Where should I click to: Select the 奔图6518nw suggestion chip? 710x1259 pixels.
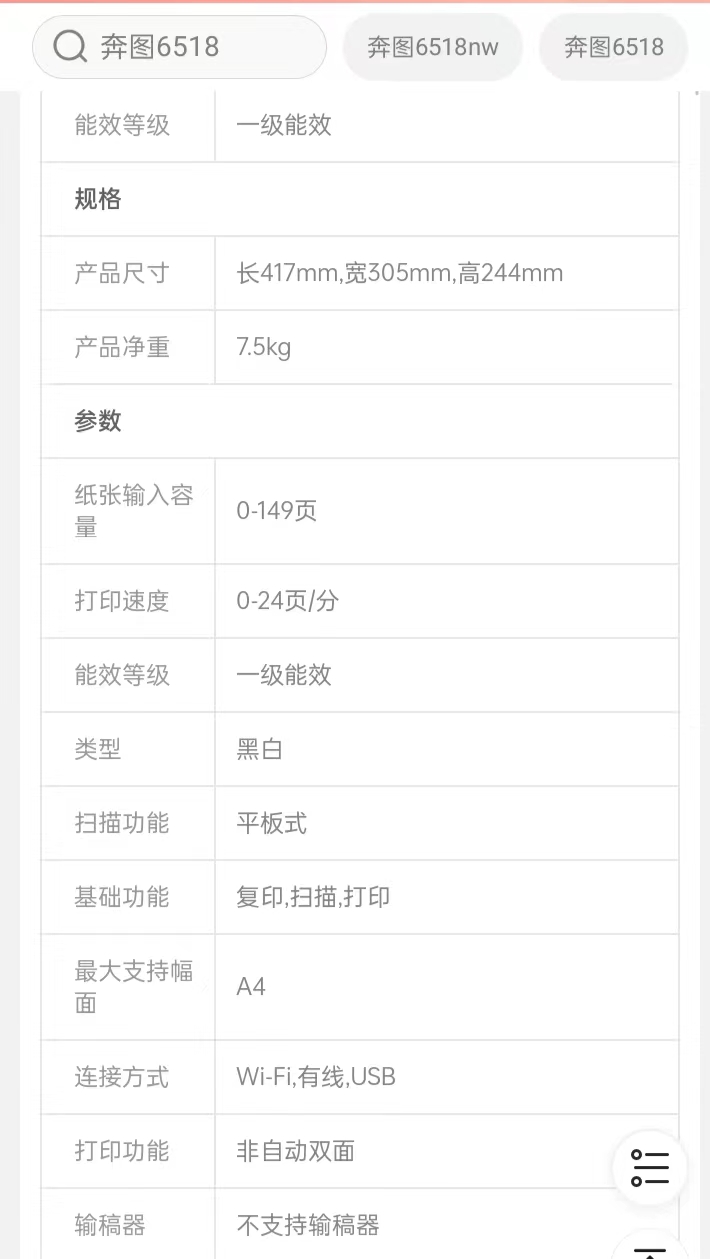pos(432,47)
